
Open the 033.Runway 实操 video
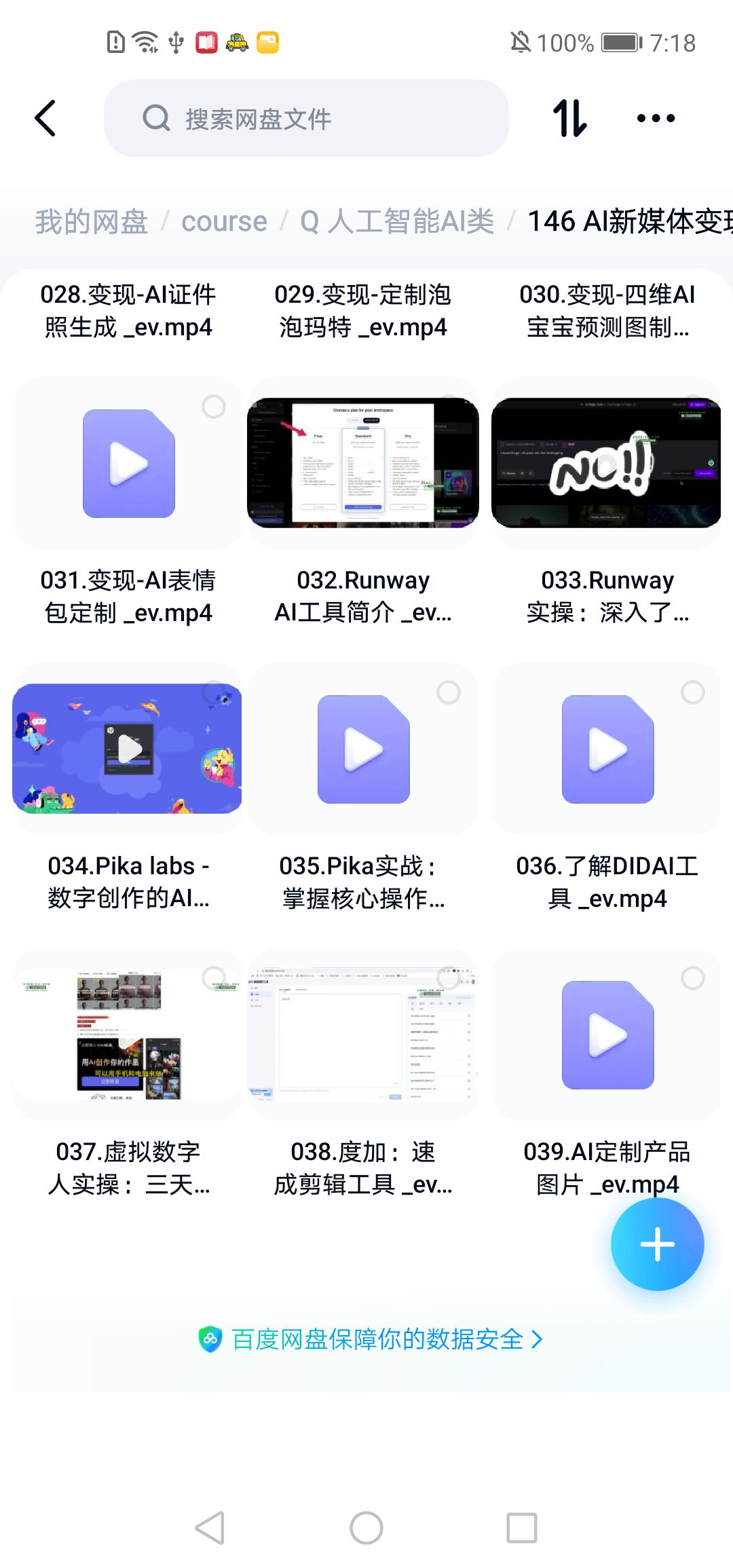[606, 464]
